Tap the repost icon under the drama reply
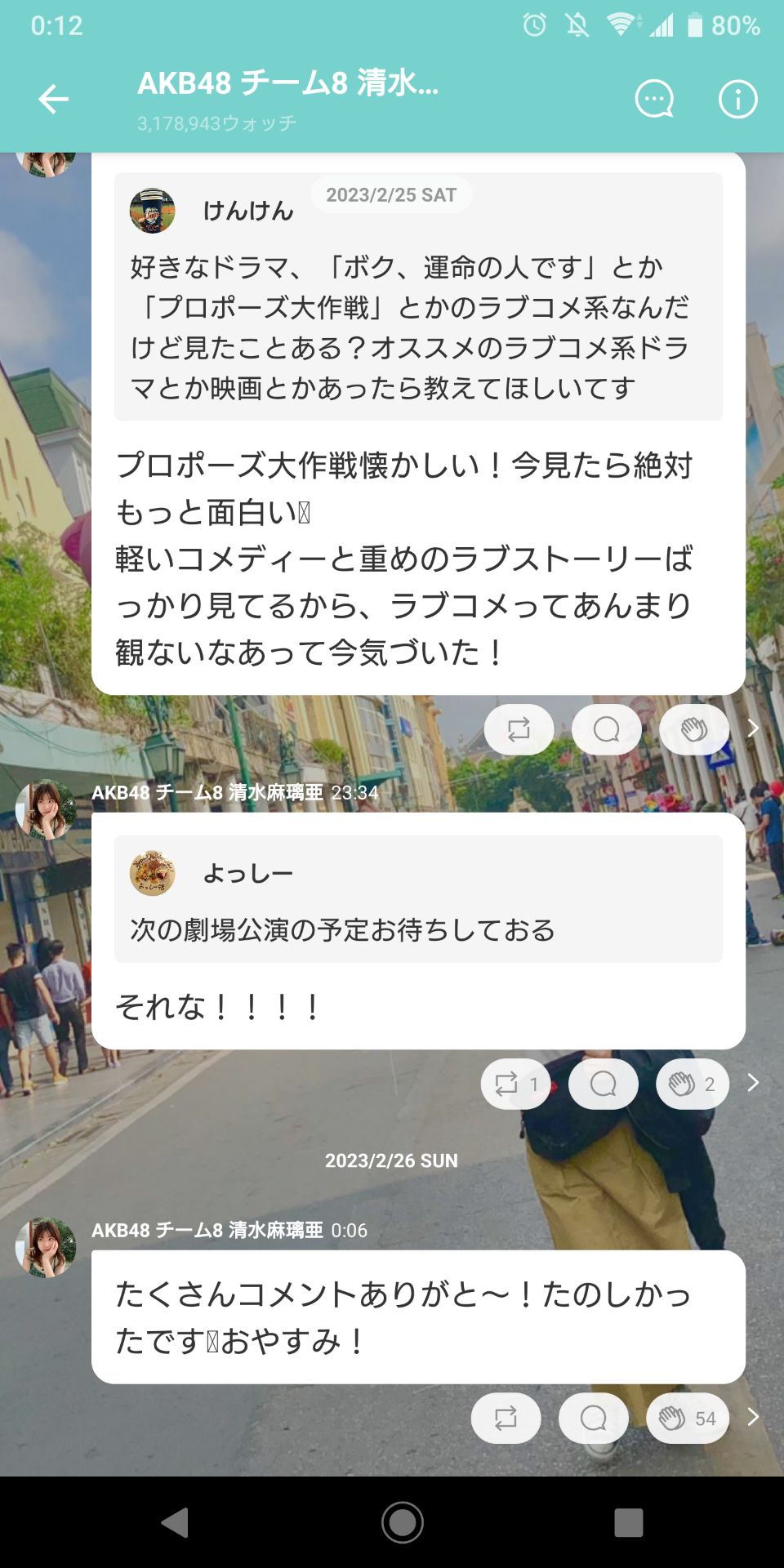Image resolution: width=784 pixels, height=1568 pixels. click(x=518, y=728)
